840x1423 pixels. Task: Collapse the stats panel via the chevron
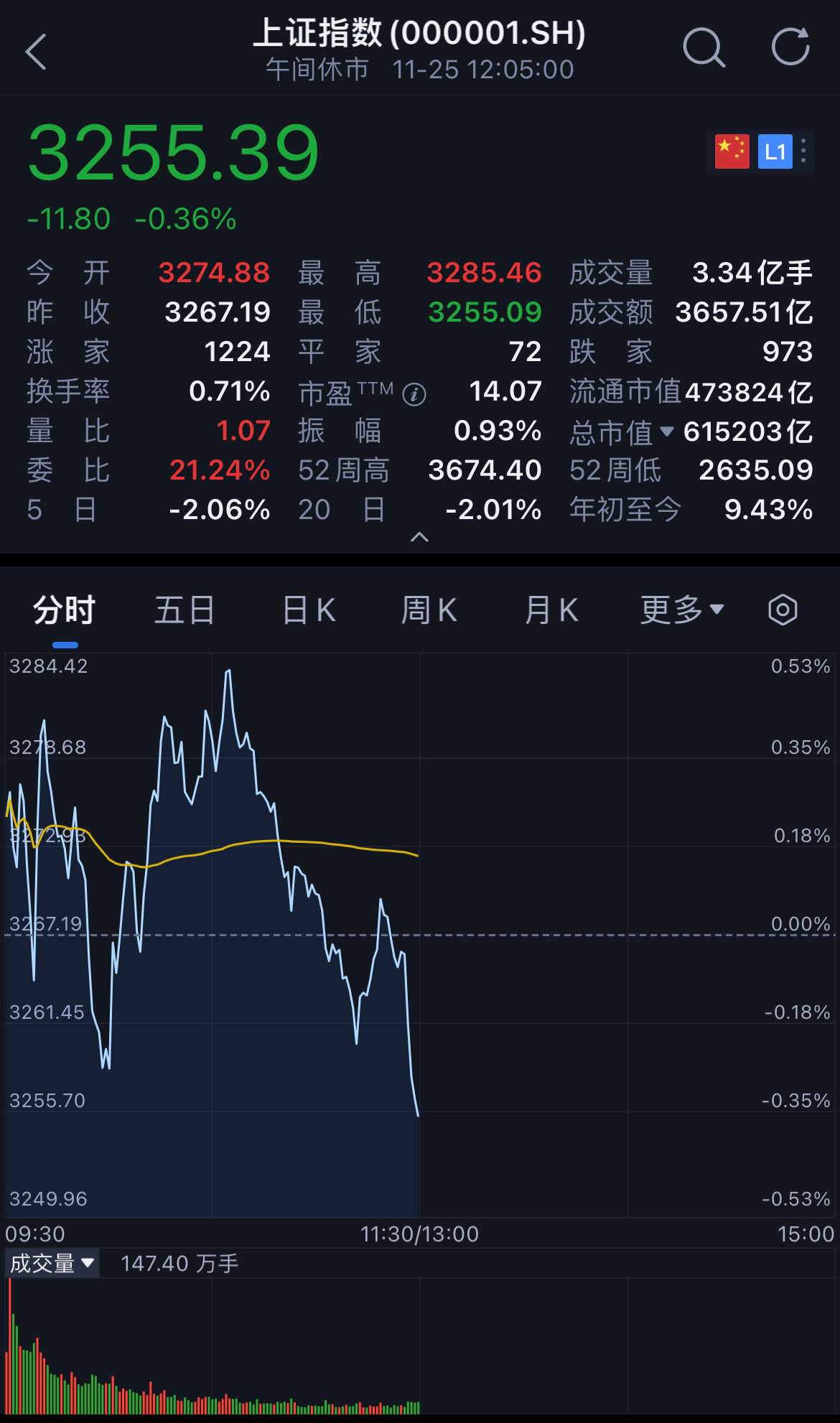(x=420, y=537)
